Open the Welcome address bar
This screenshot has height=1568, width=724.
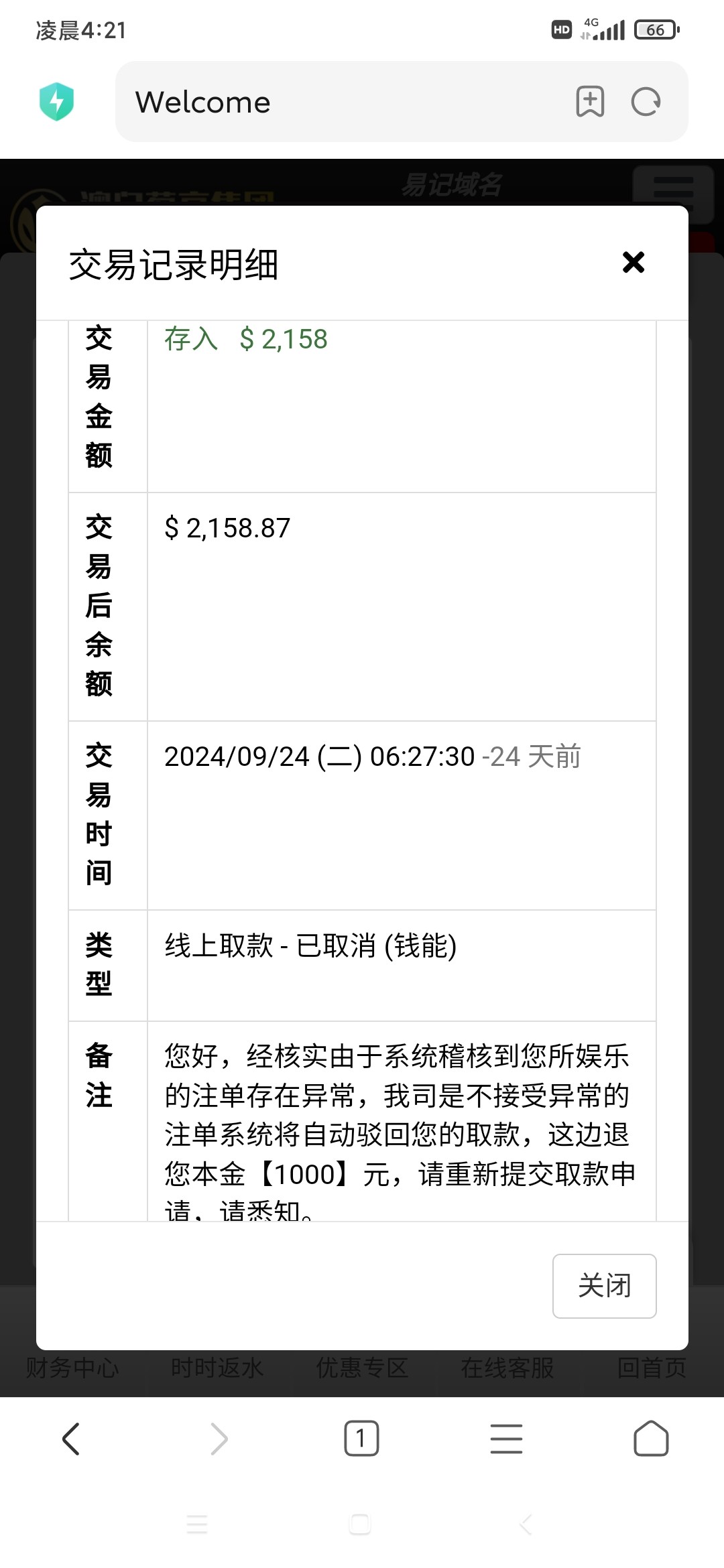coord(342,102)
